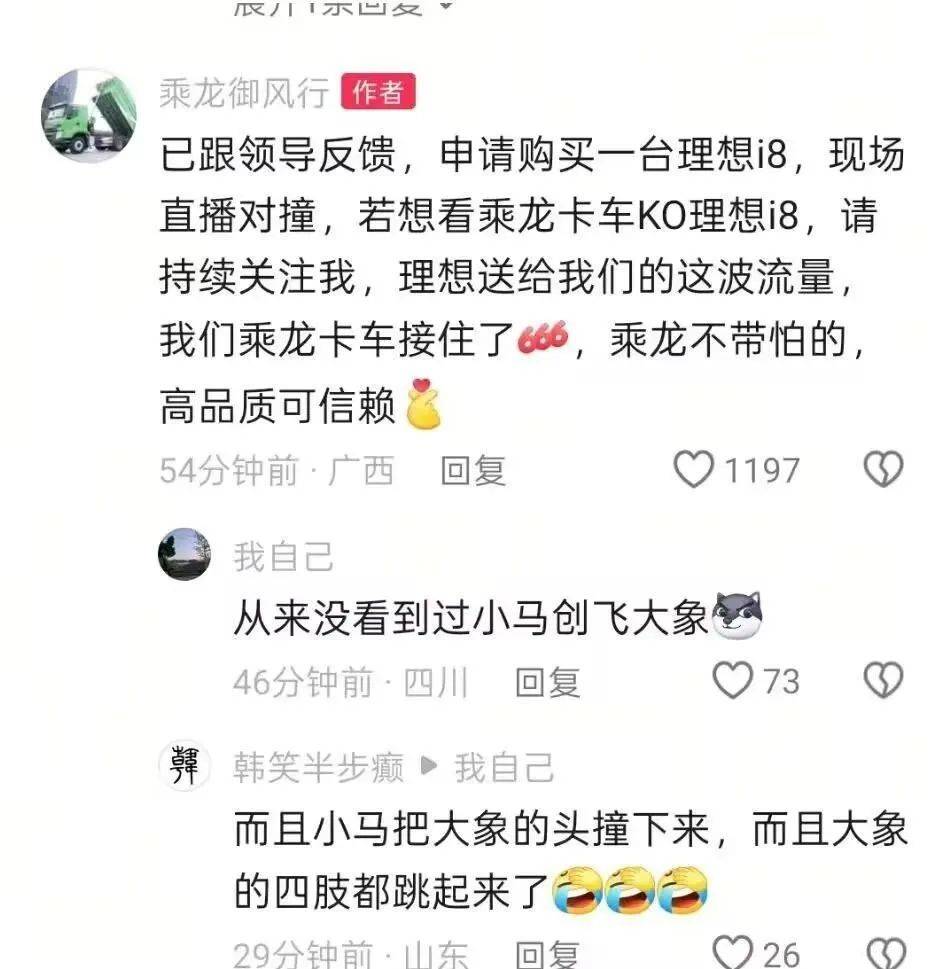The height and width of the screenshot is (969, 941).
Task: Reply to 韩笑半步癫's comment
Action: pyautogui.click(x=547, y=954)
